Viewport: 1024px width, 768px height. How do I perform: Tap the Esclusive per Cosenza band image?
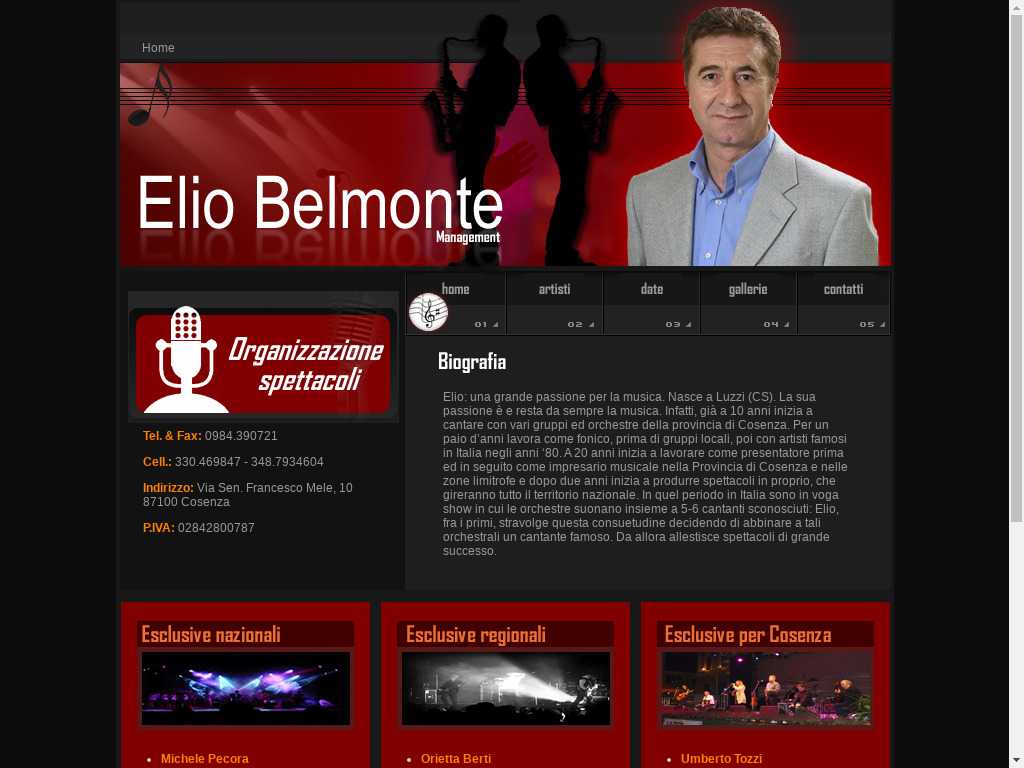tap(766, 688)
